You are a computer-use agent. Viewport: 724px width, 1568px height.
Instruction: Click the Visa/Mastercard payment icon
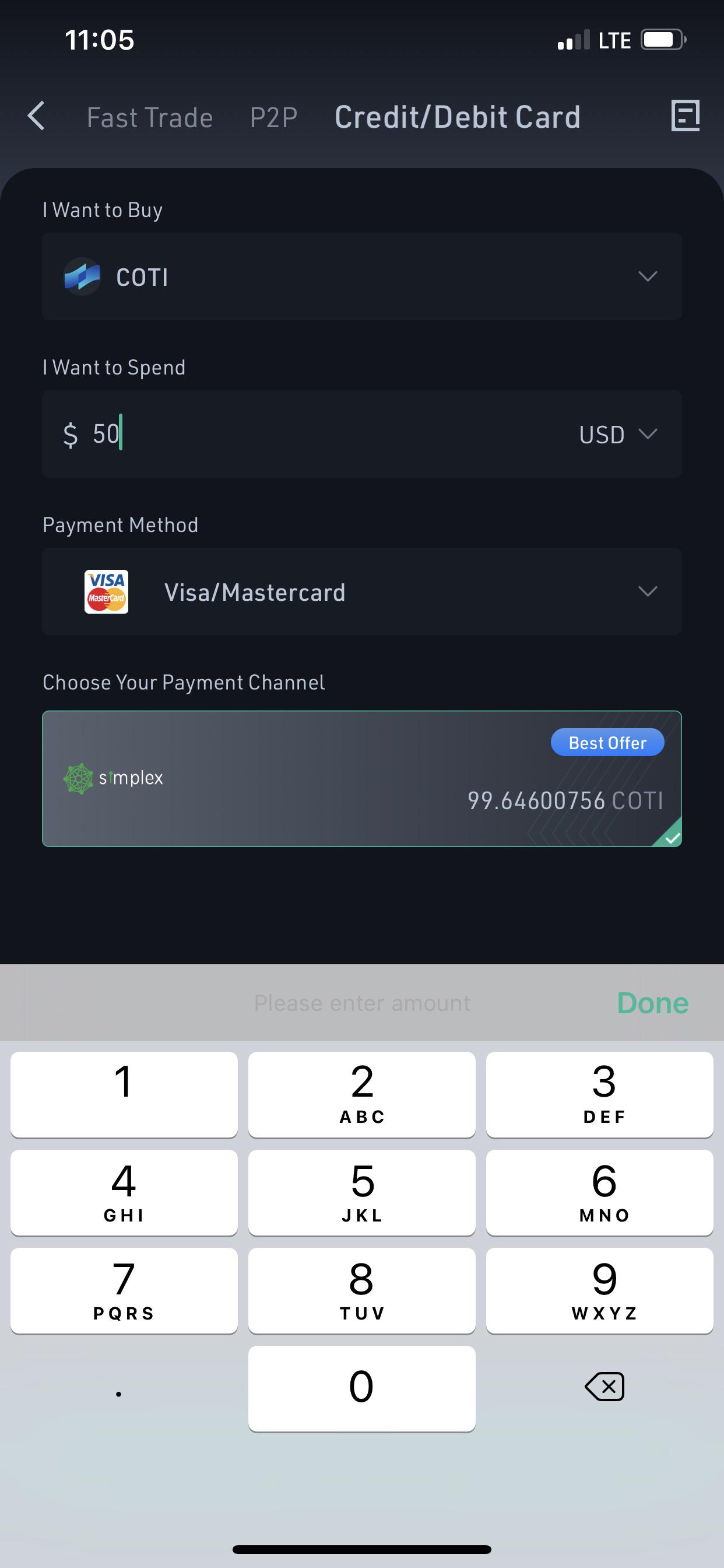coord(106,591)
